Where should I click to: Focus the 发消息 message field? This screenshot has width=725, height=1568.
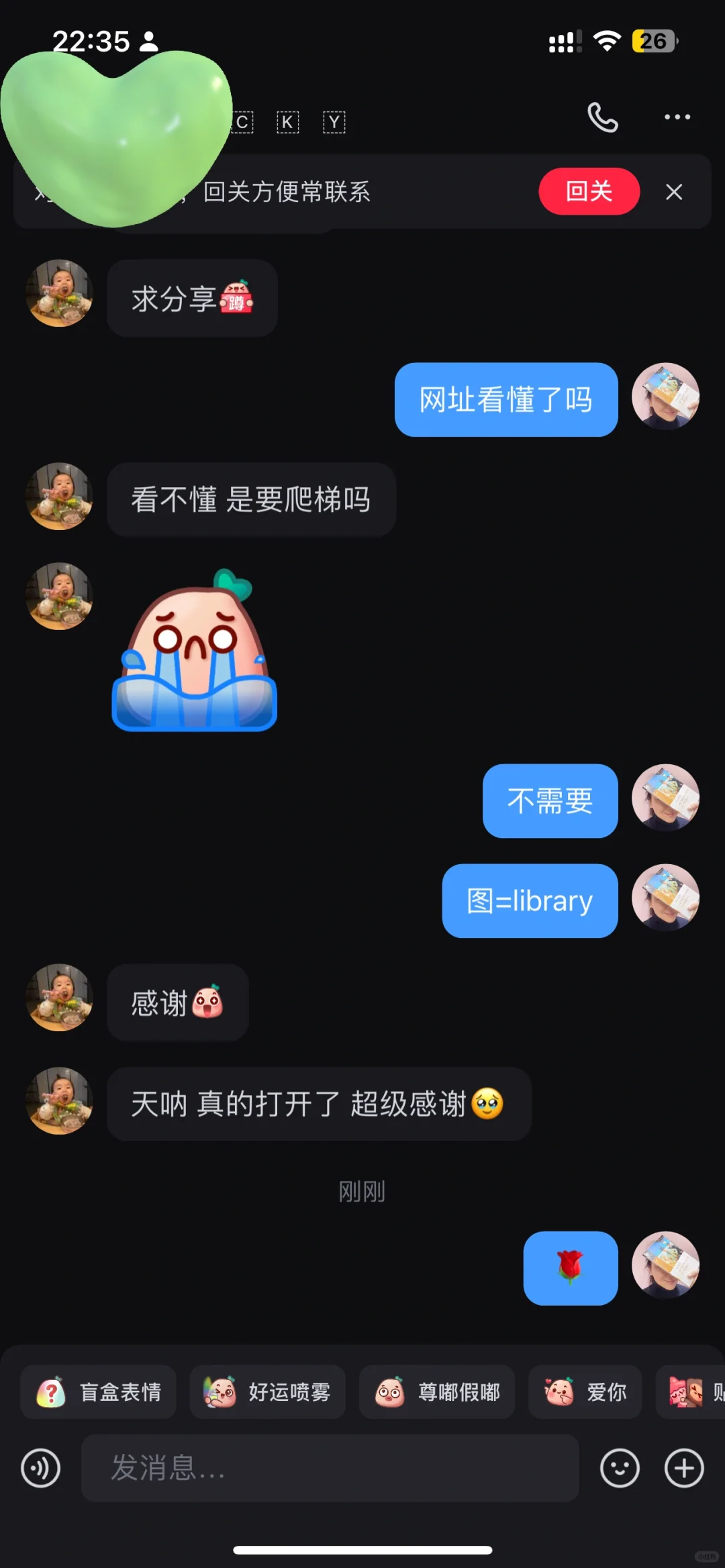pyautogui.click(x=330, y=1468)
